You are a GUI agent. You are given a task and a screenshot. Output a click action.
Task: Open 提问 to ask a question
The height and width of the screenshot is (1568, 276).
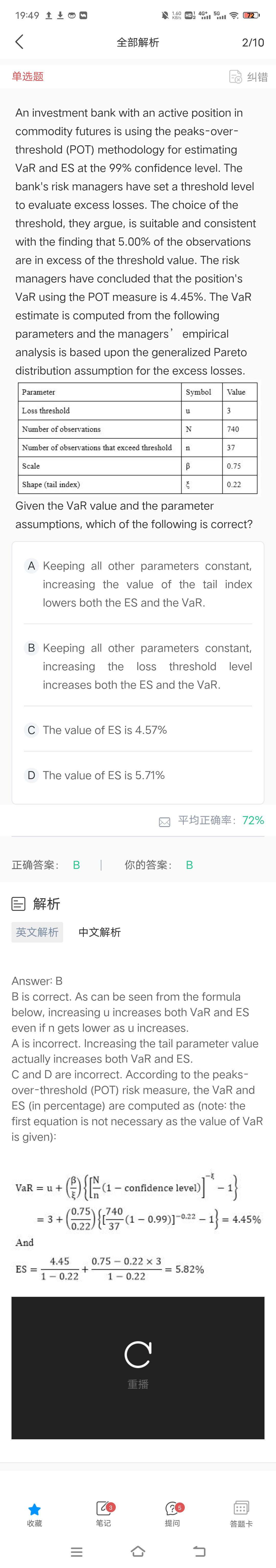click(173, 1513)
